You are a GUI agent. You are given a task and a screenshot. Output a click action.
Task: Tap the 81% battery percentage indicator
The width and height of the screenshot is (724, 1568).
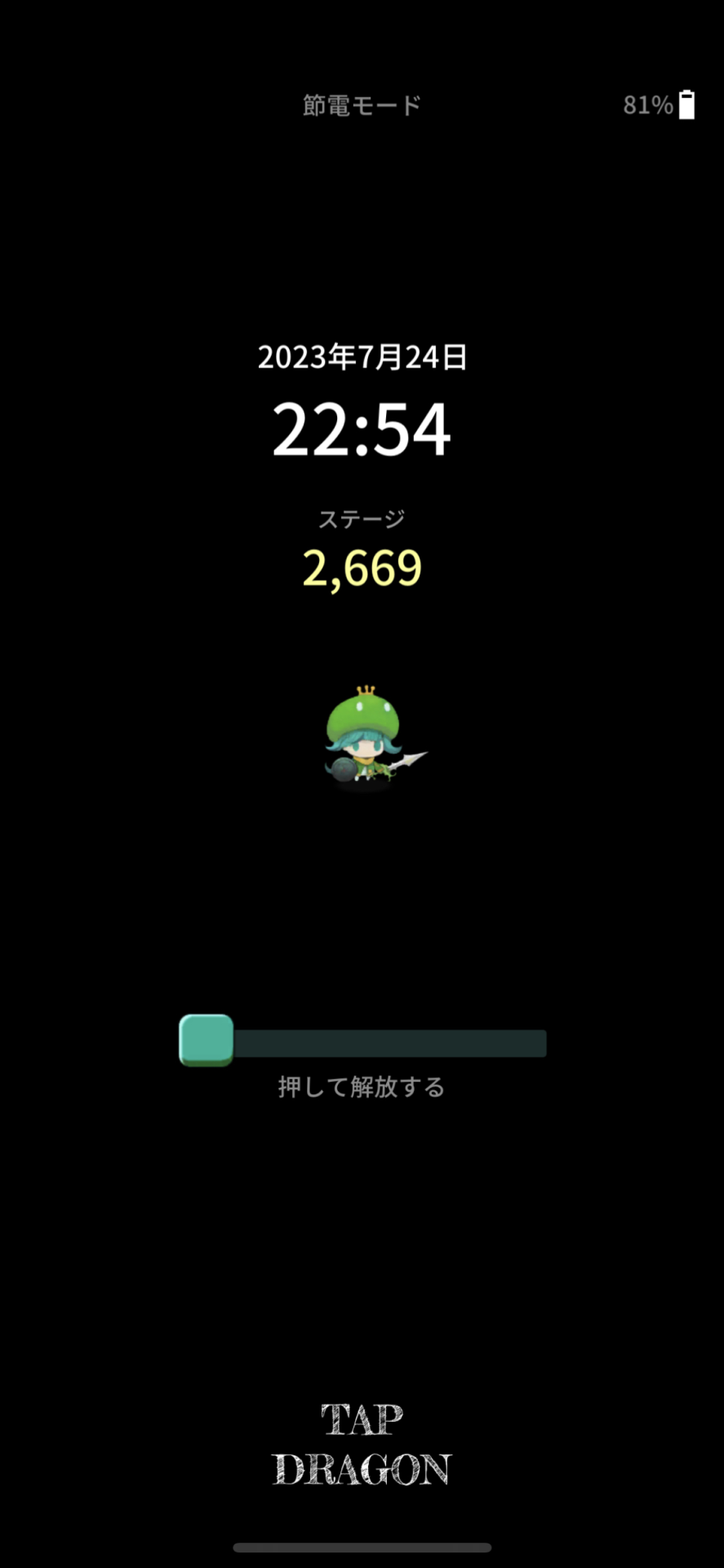[647, 105]
